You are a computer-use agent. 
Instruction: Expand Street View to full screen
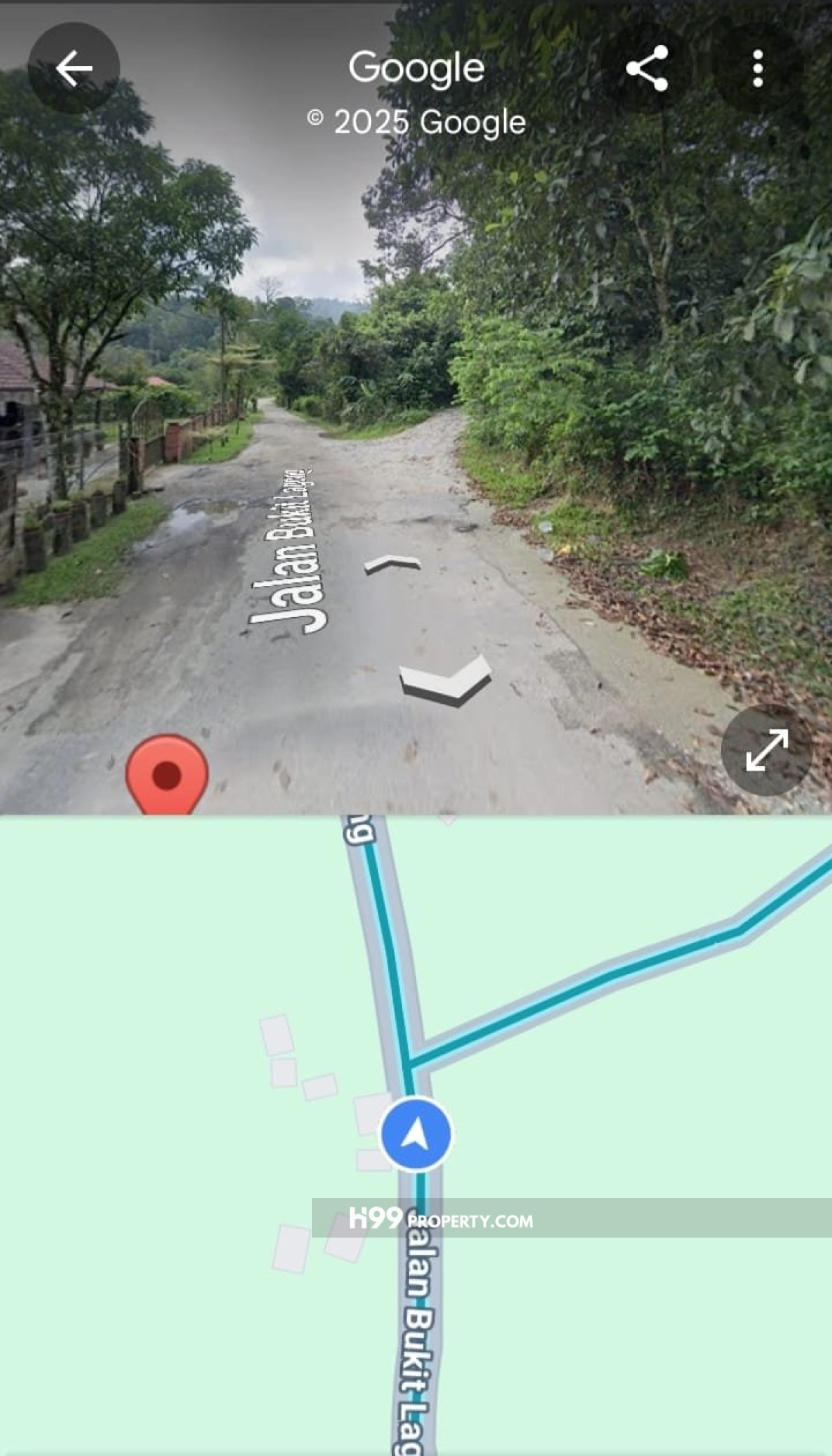[x=766, y=749]
